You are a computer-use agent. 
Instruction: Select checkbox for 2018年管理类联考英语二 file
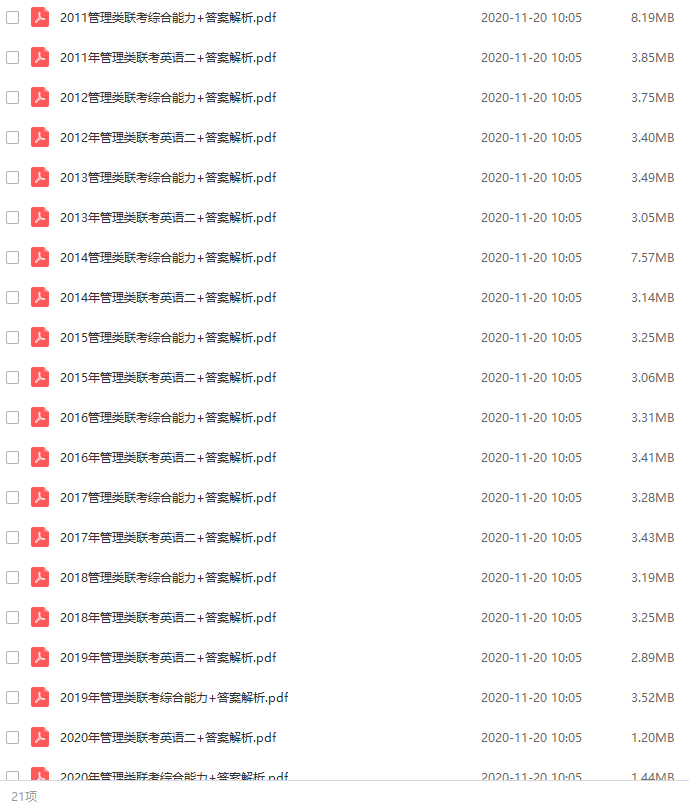(x=13, y=618)
